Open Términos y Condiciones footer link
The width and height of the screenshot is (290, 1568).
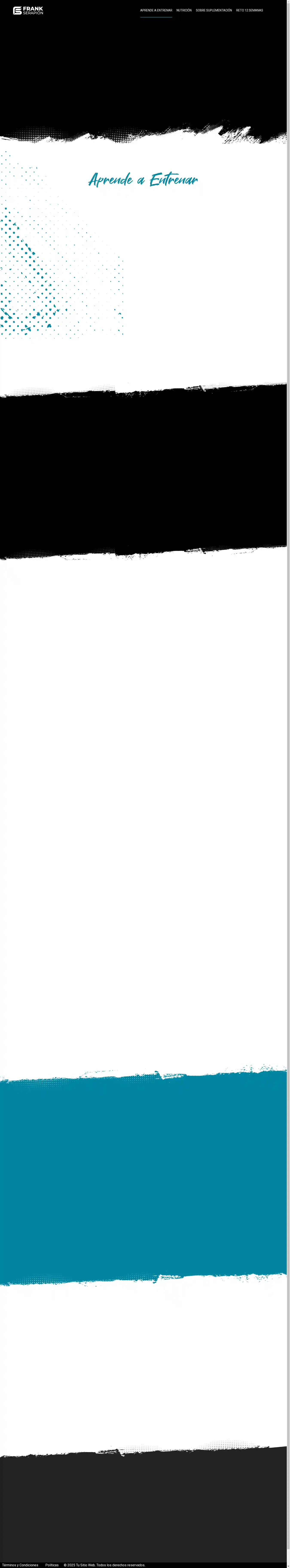[x=20, y=1564]
